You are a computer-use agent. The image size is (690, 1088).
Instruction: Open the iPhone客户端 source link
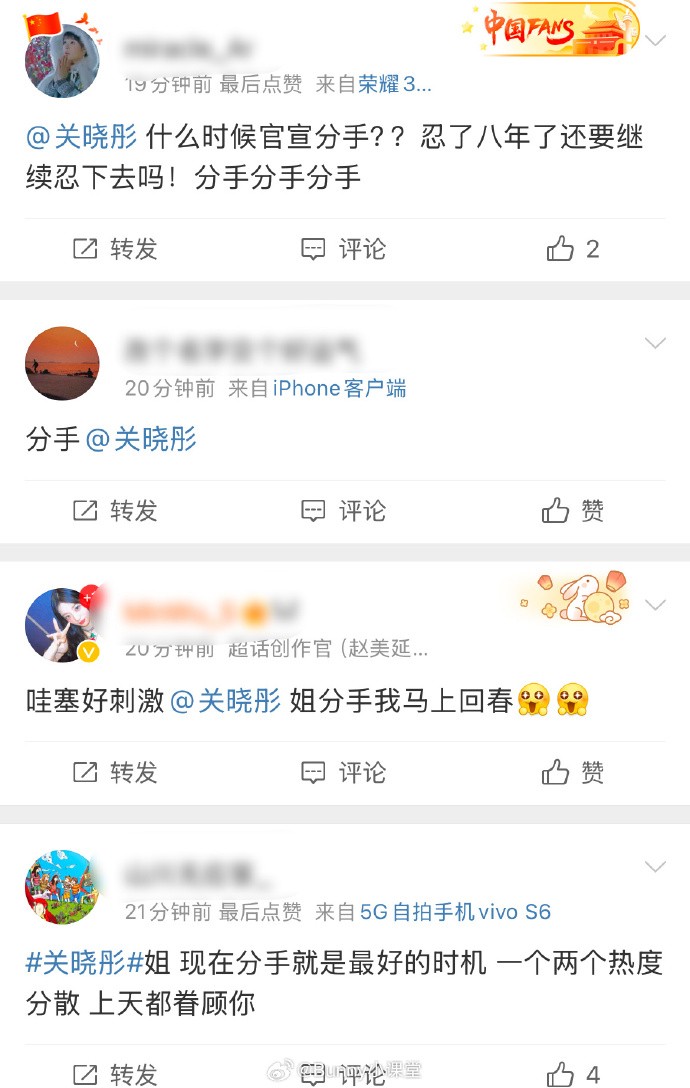coord(339,388)
